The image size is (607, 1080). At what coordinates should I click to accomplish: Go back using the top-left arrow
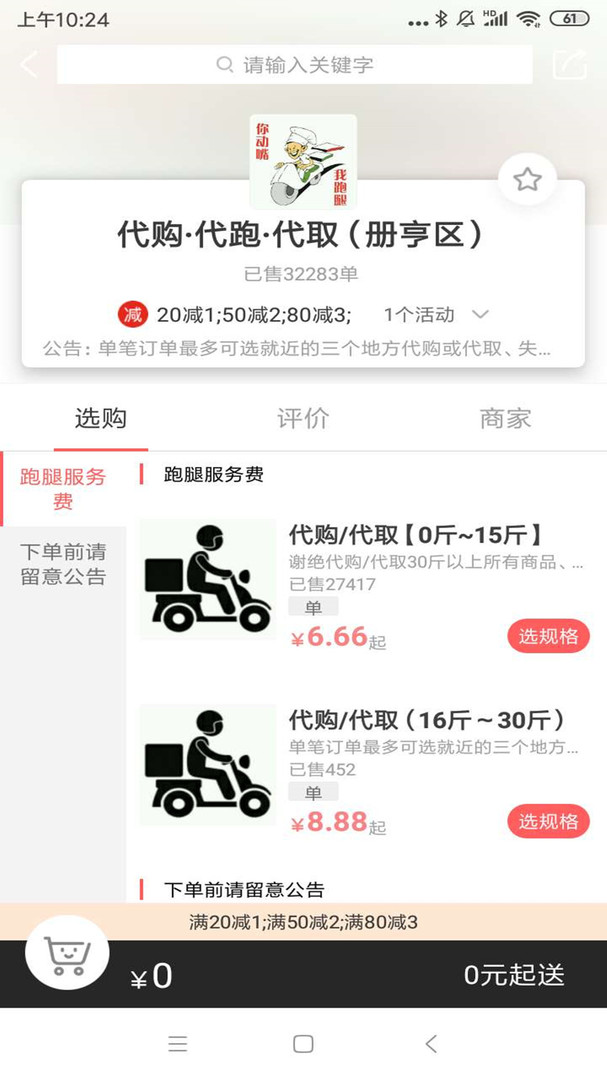click(29, 65)
